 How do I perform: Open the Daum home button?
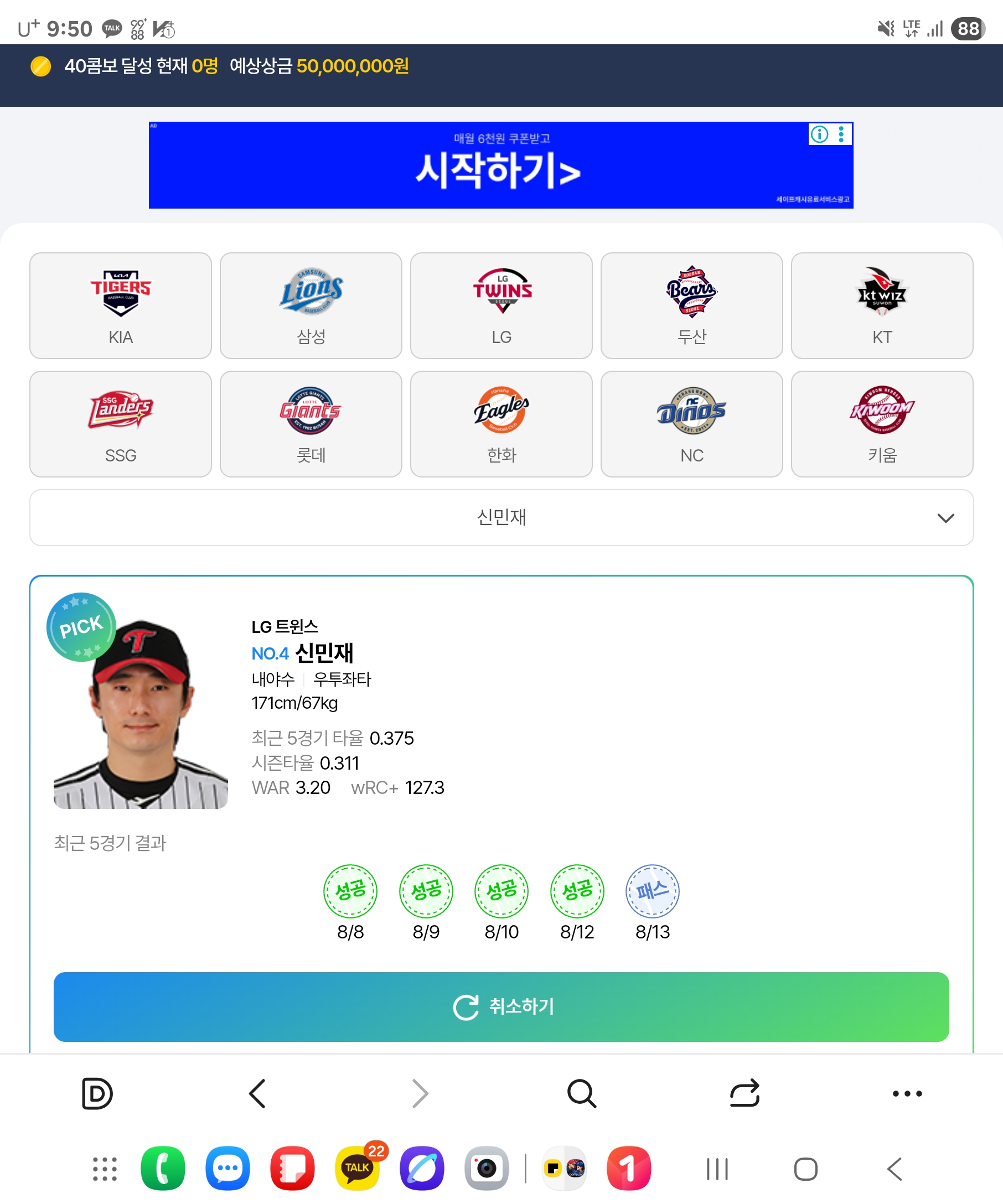click(97, 1094)
